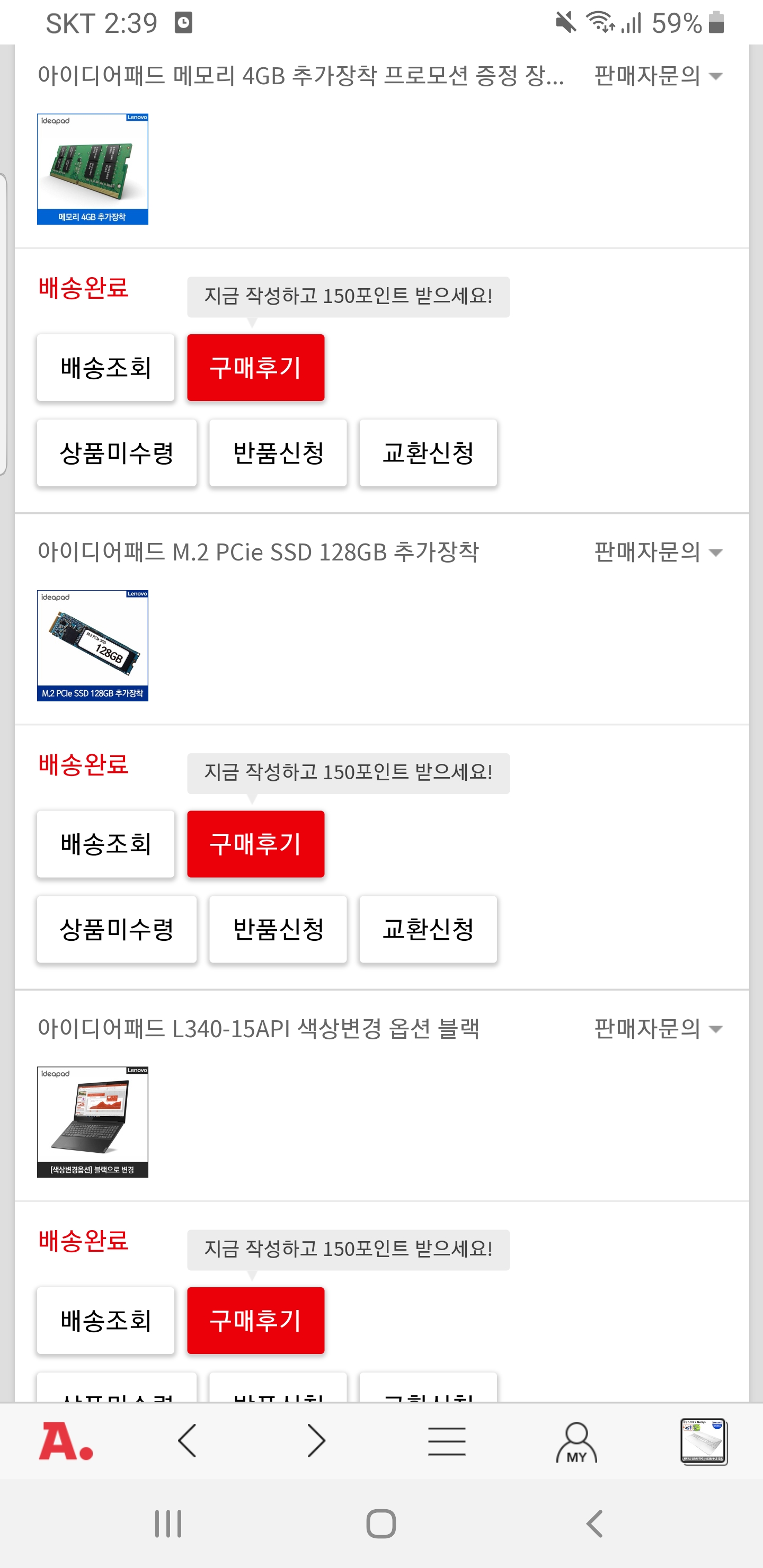Viewport: 763px width, 1568px height.
Task: Write a review for M.2 PCie SSD
Action: pos(256,844)
